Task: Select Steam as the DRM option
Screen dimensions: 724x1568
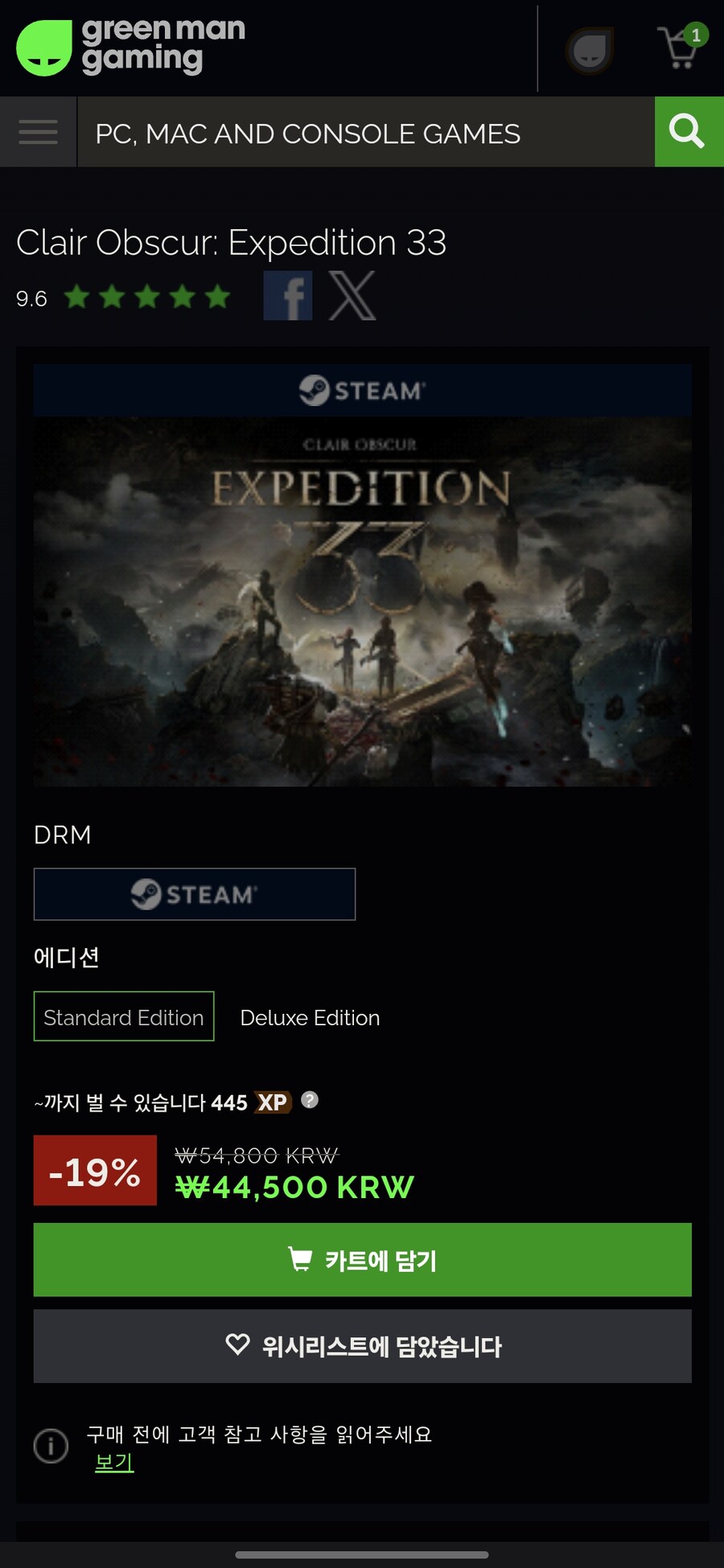Action: (x=195, y=894)
